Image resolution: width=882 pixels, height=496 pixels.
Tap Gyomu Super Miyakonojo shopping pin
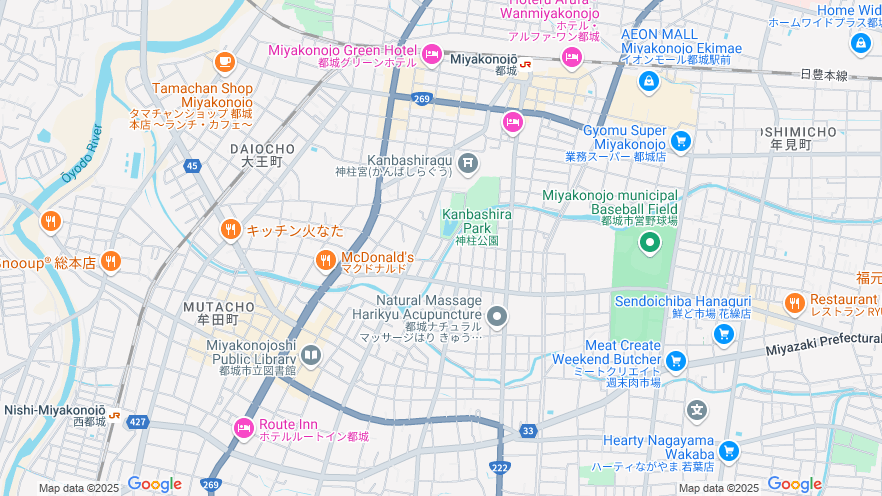click(681, 140)
